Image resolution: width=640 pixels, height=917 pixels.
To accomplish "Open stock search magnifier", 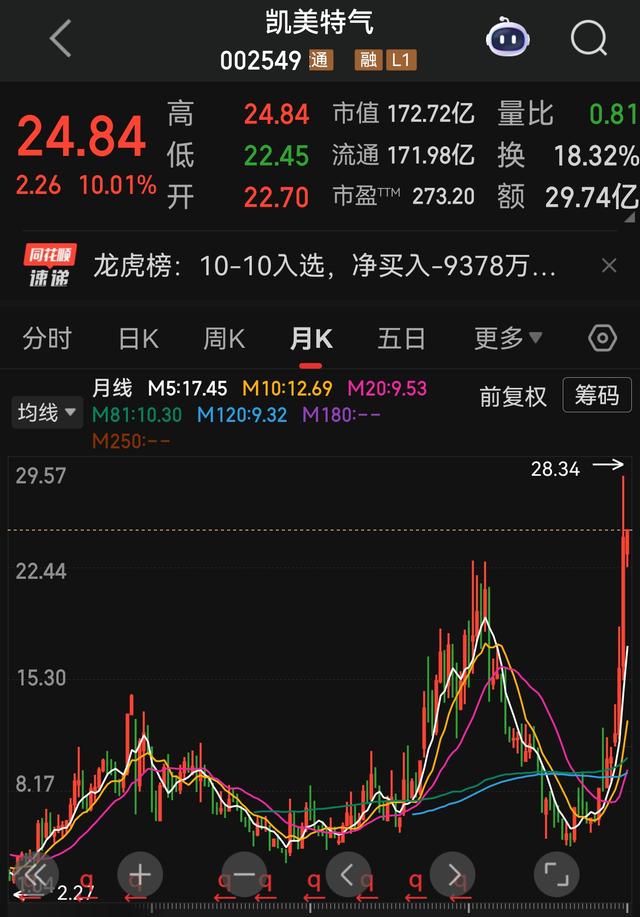I will point(589,39).
